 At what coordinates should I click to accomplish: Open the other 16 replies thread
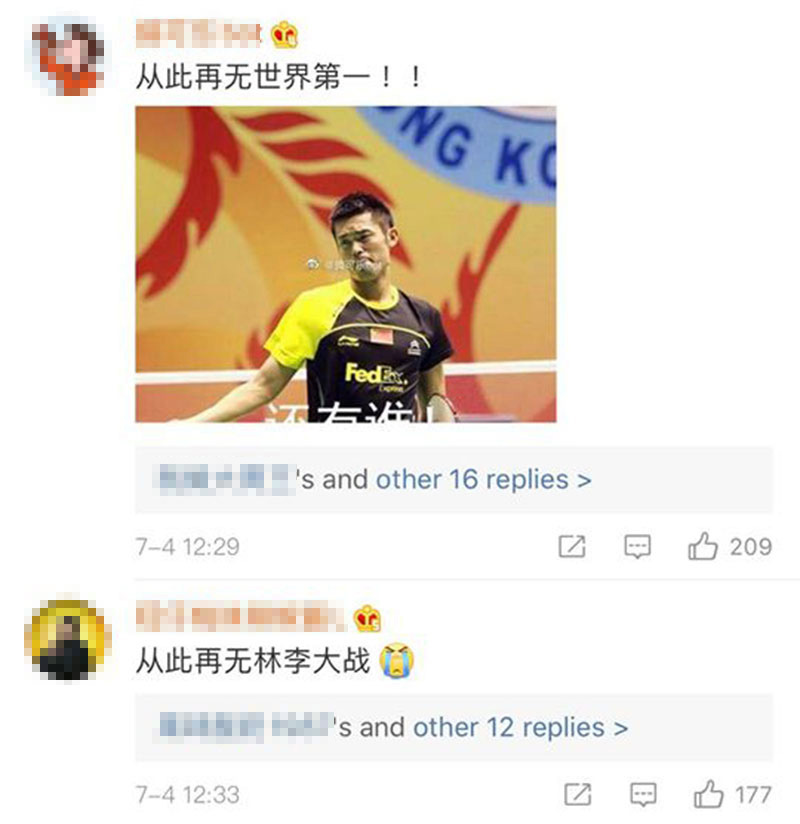pyautogui.click(x=483, y=480)
